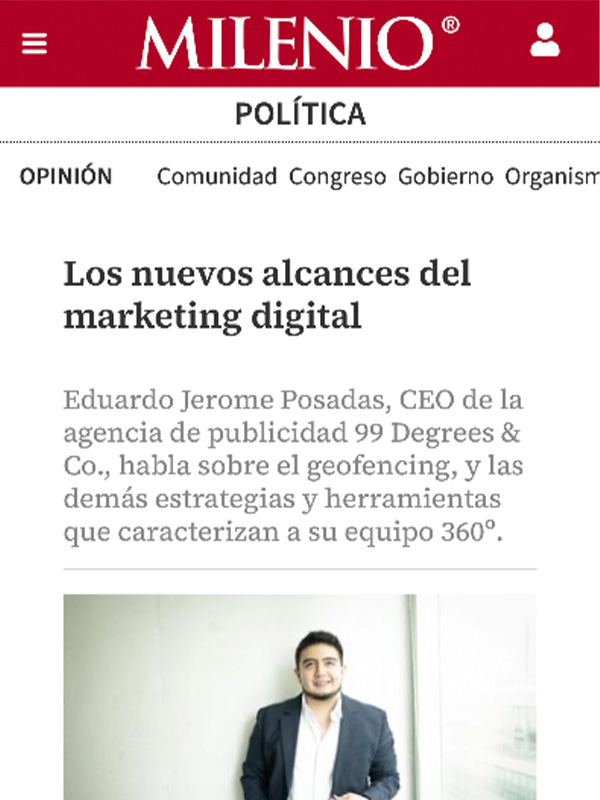Switch to the Congreso section
Viewport: 600px width, 800px height.
point(337,177)
